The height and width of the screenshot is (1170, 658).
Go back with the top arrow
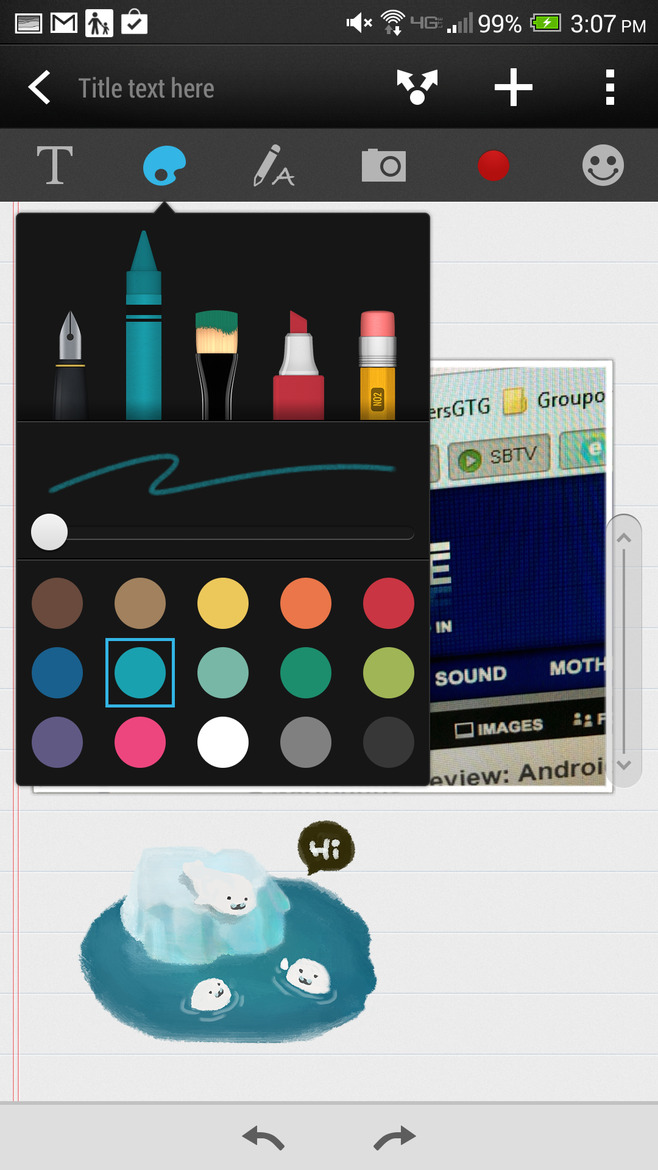pyautogui.click(x=39, y=88)
